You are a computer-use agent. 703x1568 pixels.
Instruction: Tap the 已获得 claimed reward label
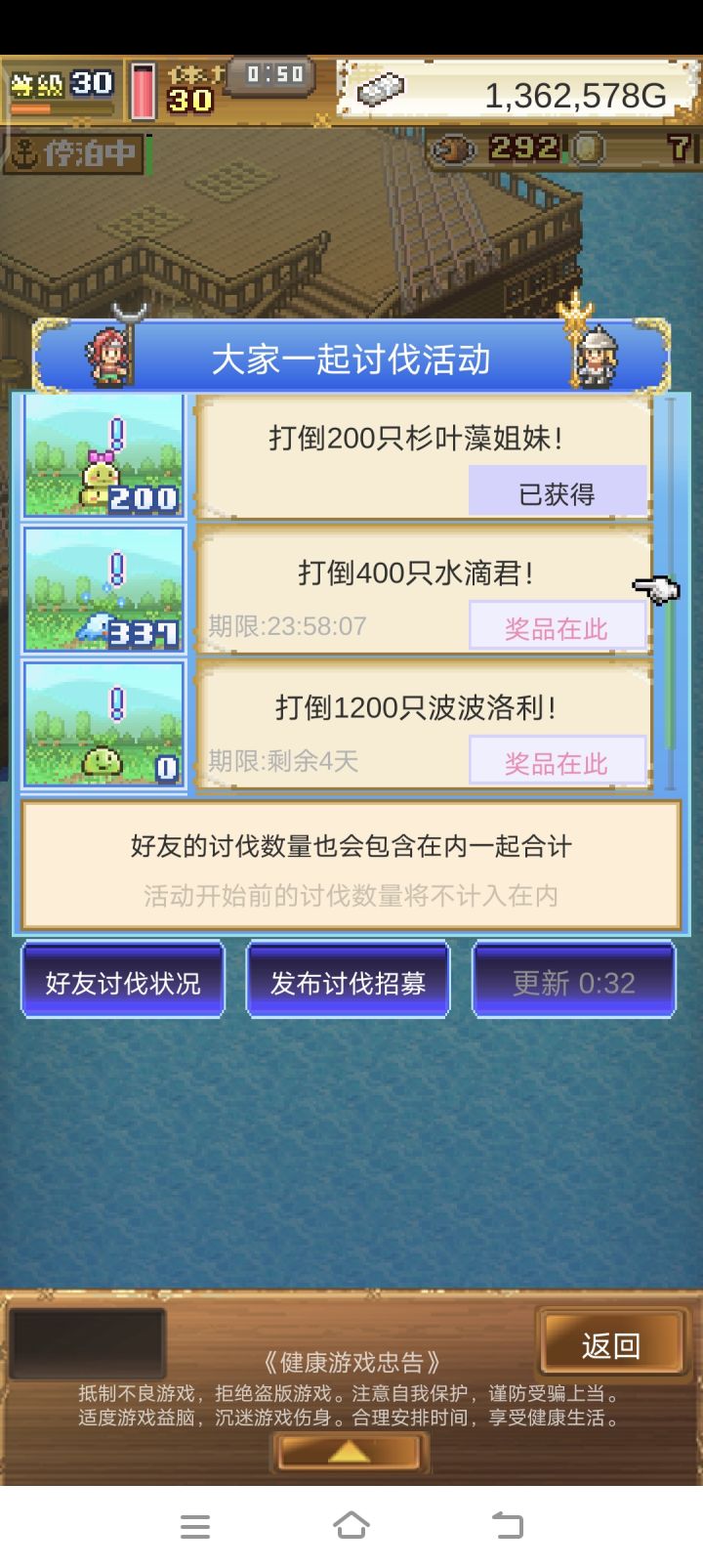558,493
